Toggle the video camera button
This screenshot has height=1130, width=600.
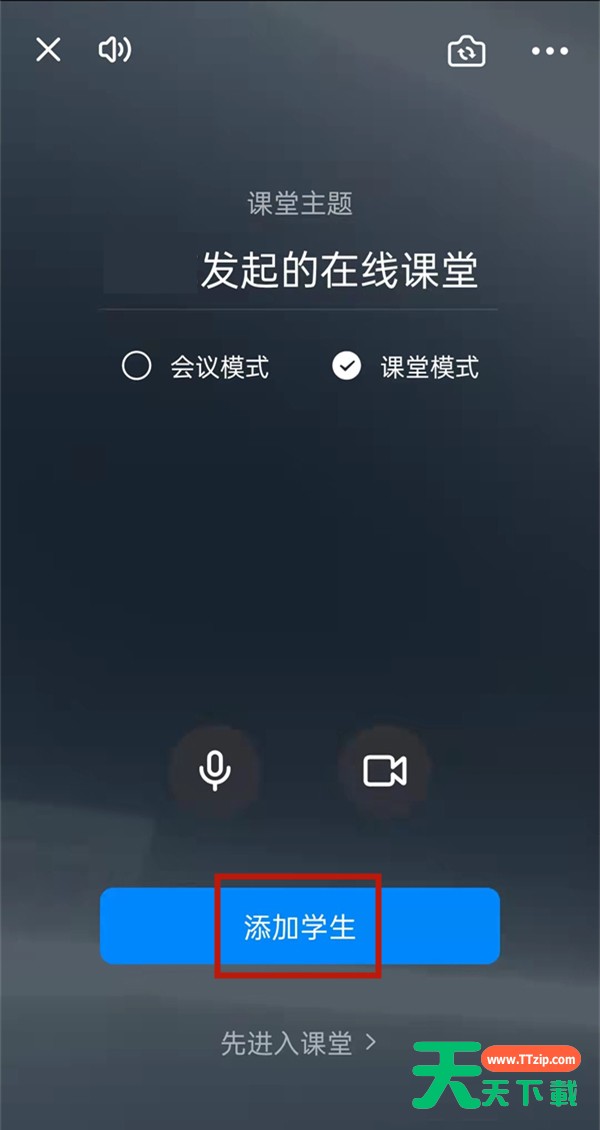pos(385,770)
